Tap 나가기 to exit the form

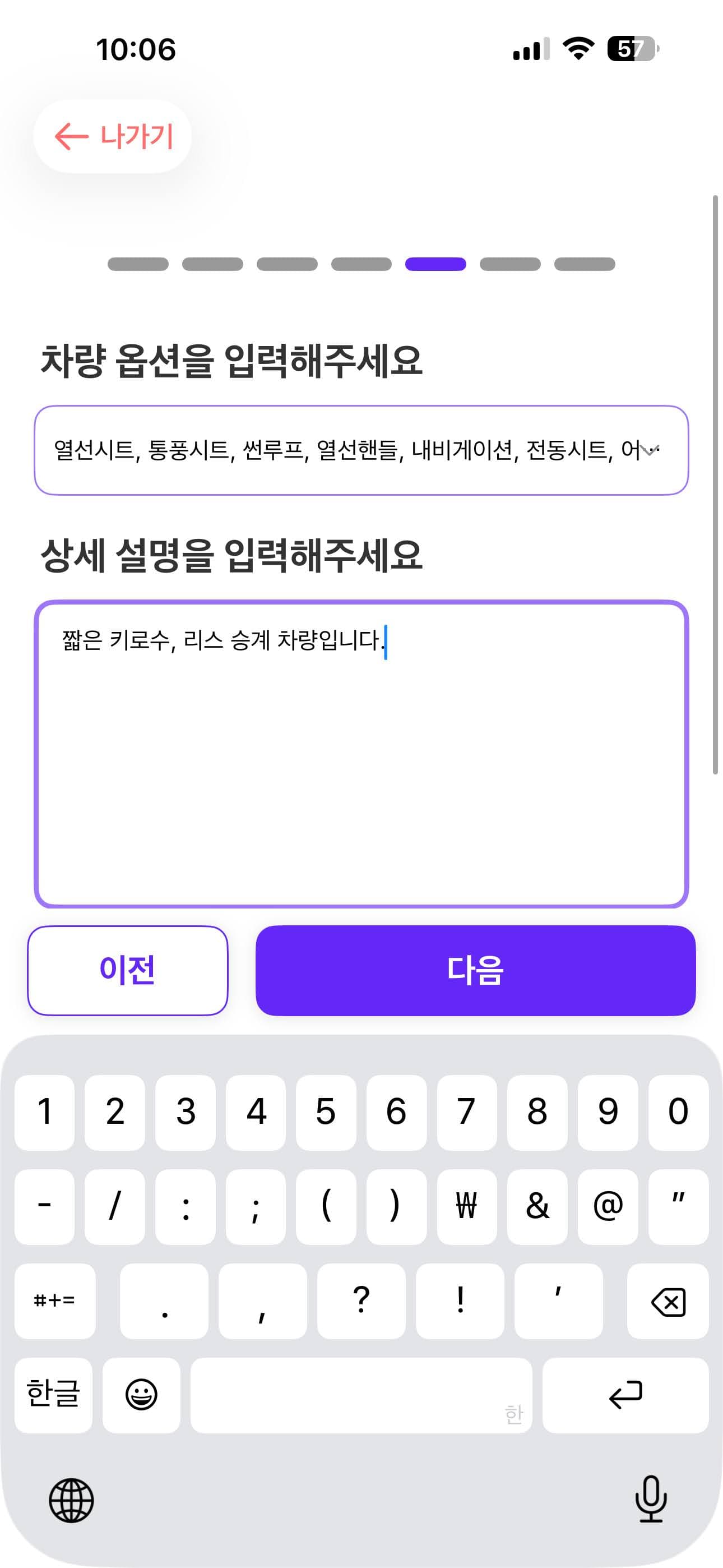[135, 137]
